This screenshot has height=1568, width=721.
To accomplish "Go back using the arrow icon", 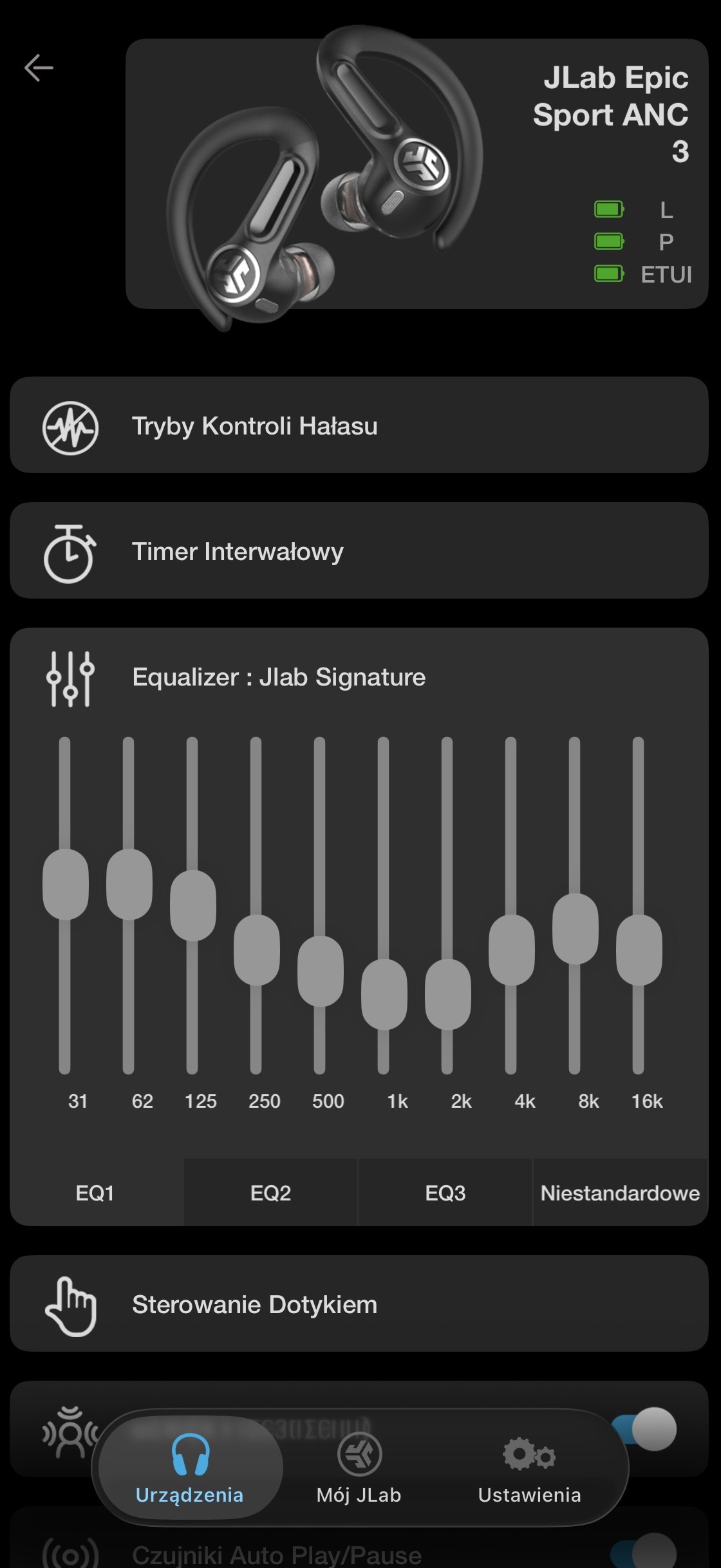I will [39, 68].
